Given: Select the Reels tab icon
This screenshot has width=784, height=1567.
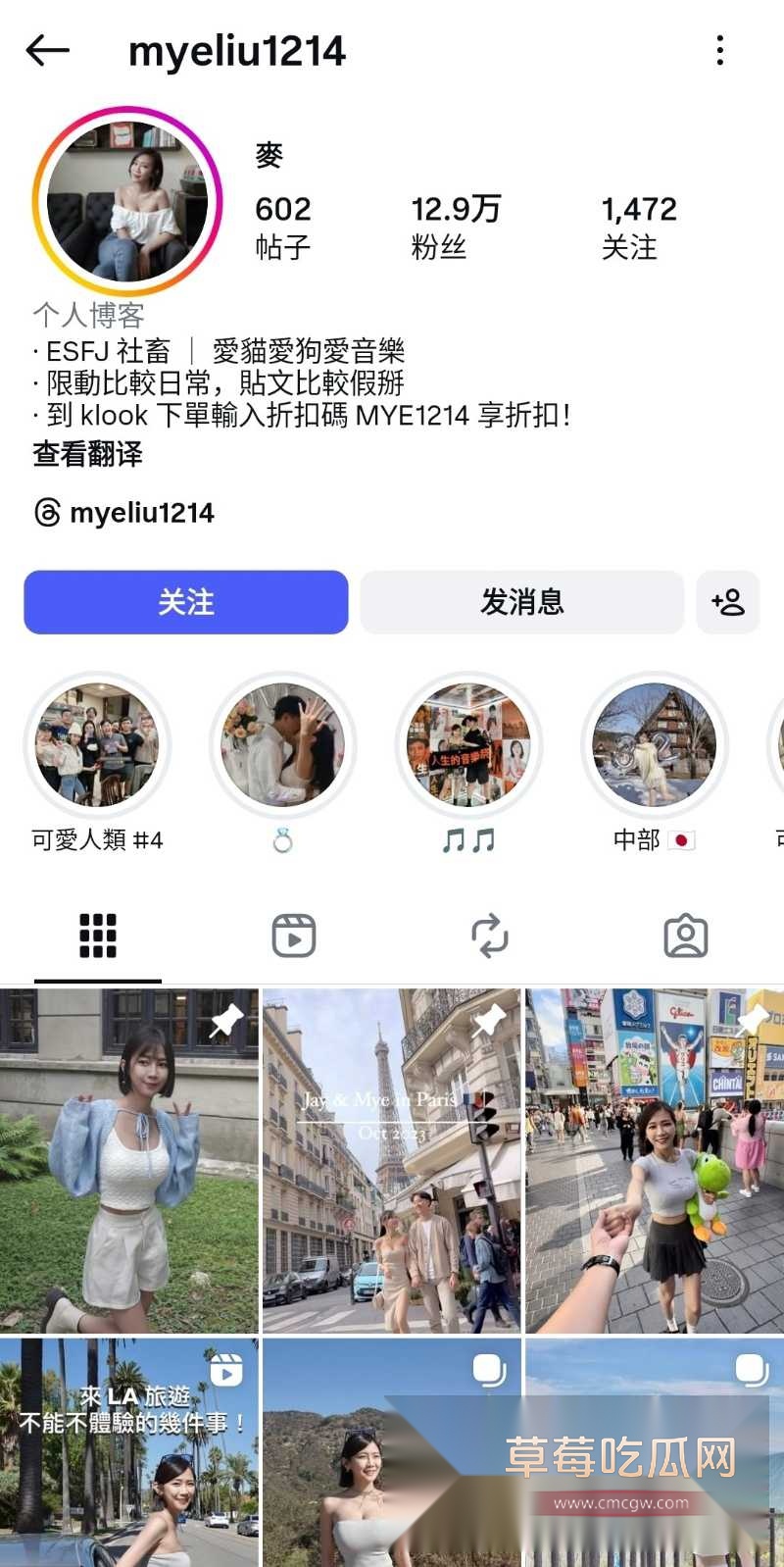Looking at the screenshot, I should coord(293,935).
